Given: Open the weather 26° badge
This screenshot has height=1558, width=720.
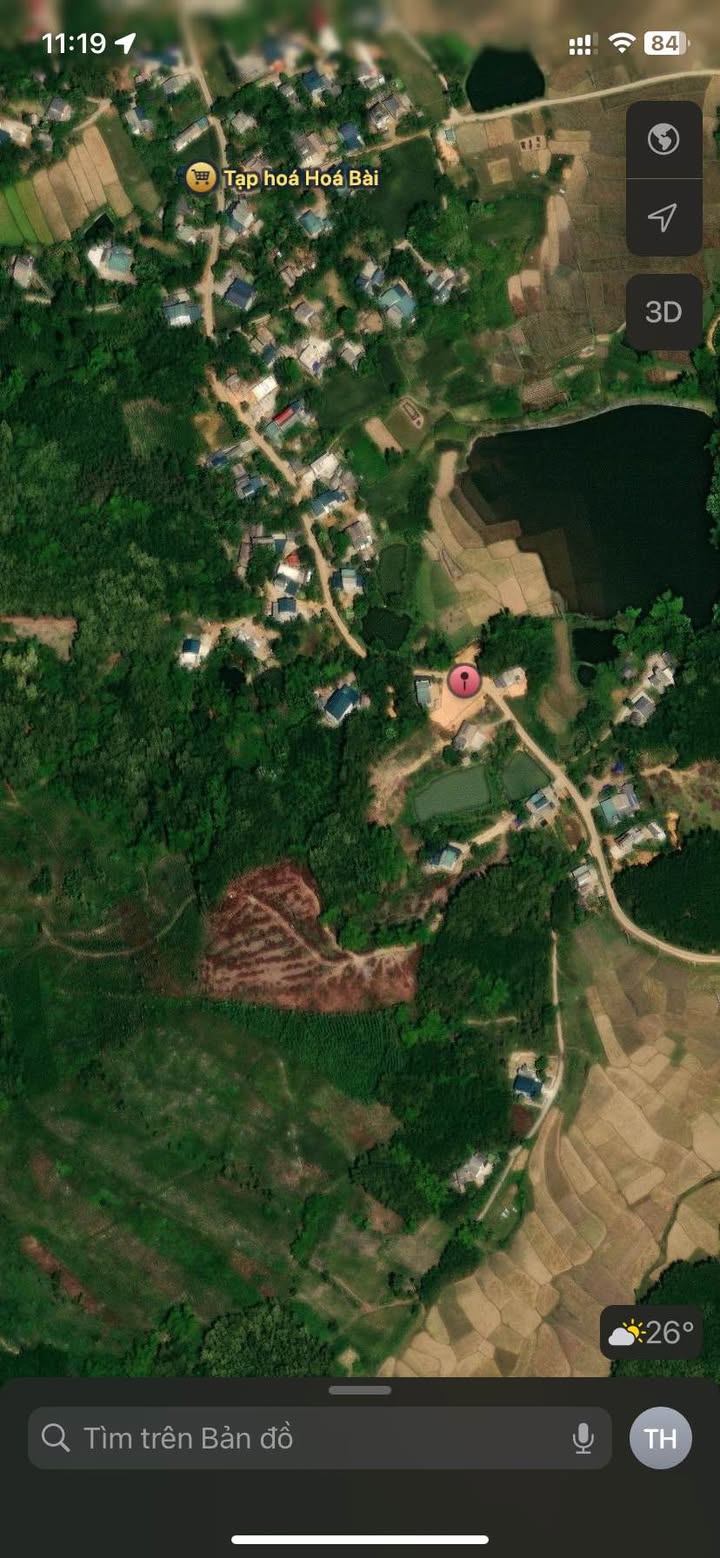Looking at the screenshot, I should (651, 1333).
